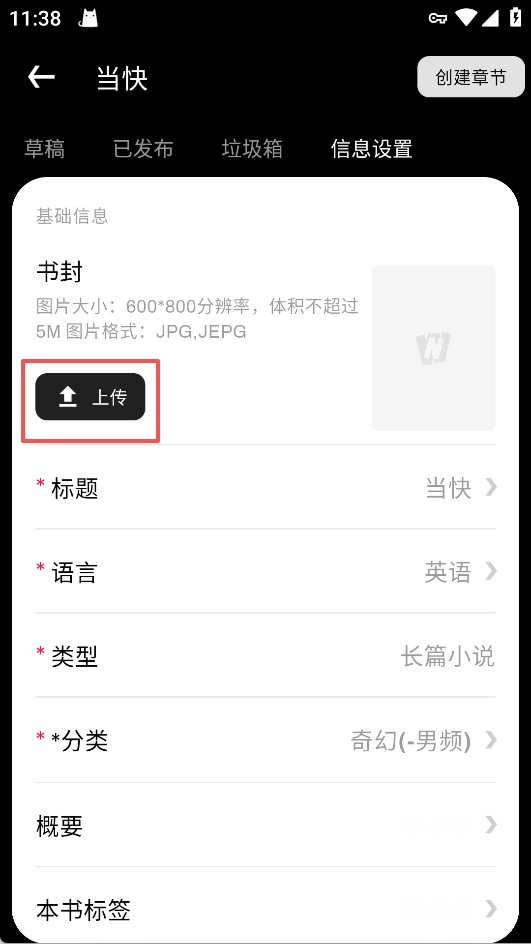
Task: Switch to the 草稿 tab
Action: [45, 149]
